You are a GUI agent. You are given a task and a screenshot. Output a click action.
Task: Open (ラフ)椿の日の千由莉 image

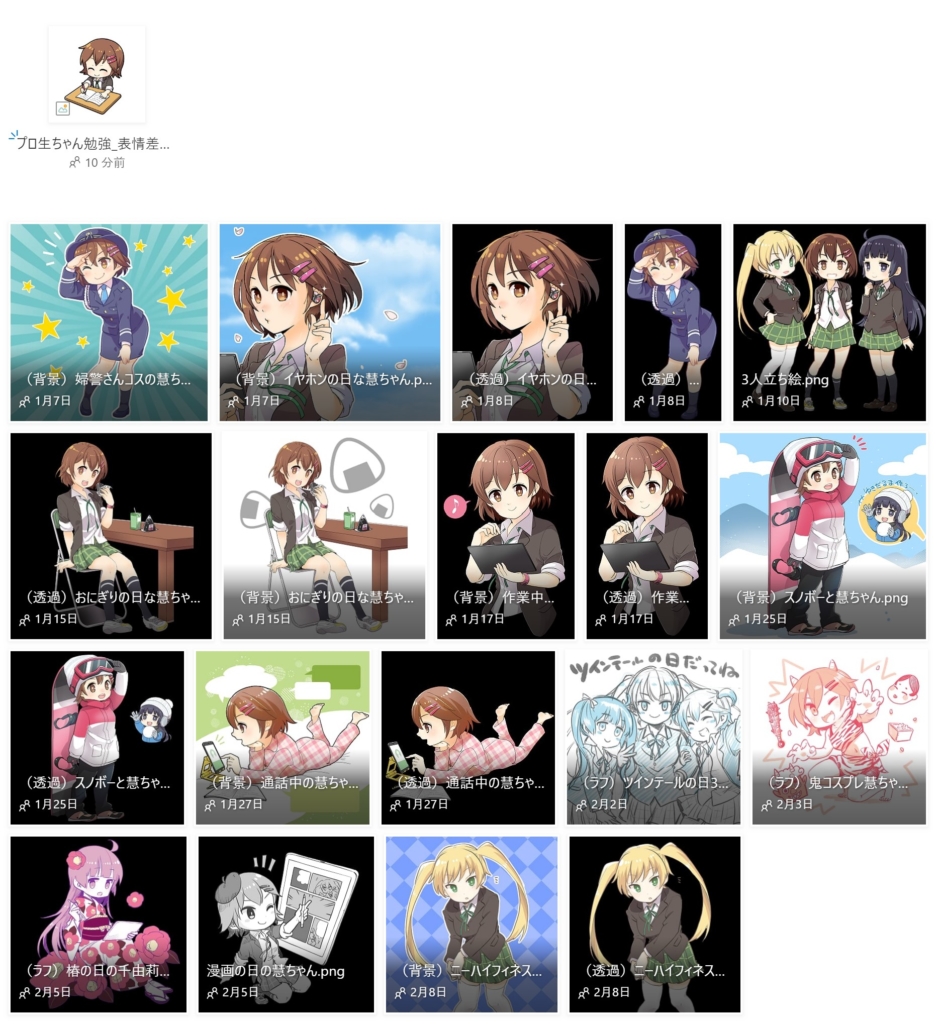coord(98,924)
